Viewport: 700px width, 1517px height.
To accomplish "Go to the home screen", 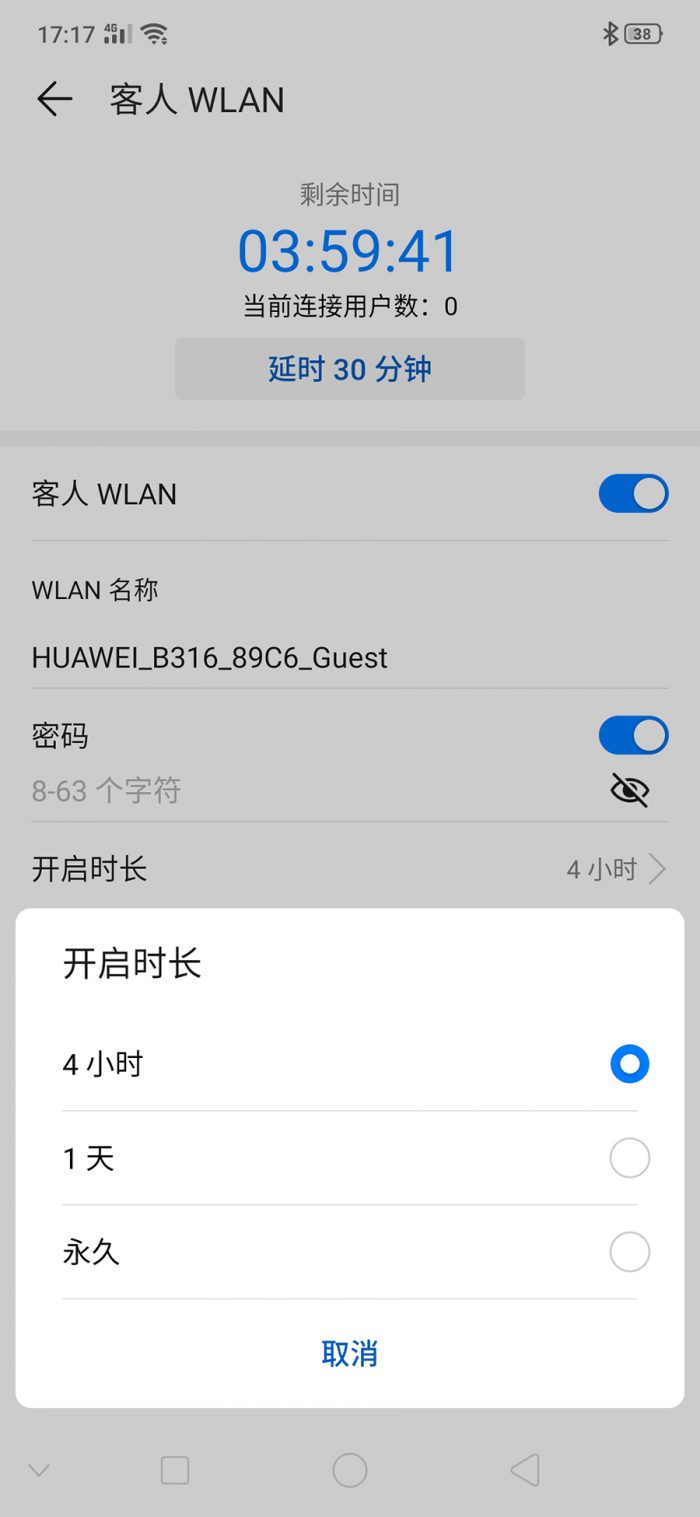I will click(x=349, y=1470).
